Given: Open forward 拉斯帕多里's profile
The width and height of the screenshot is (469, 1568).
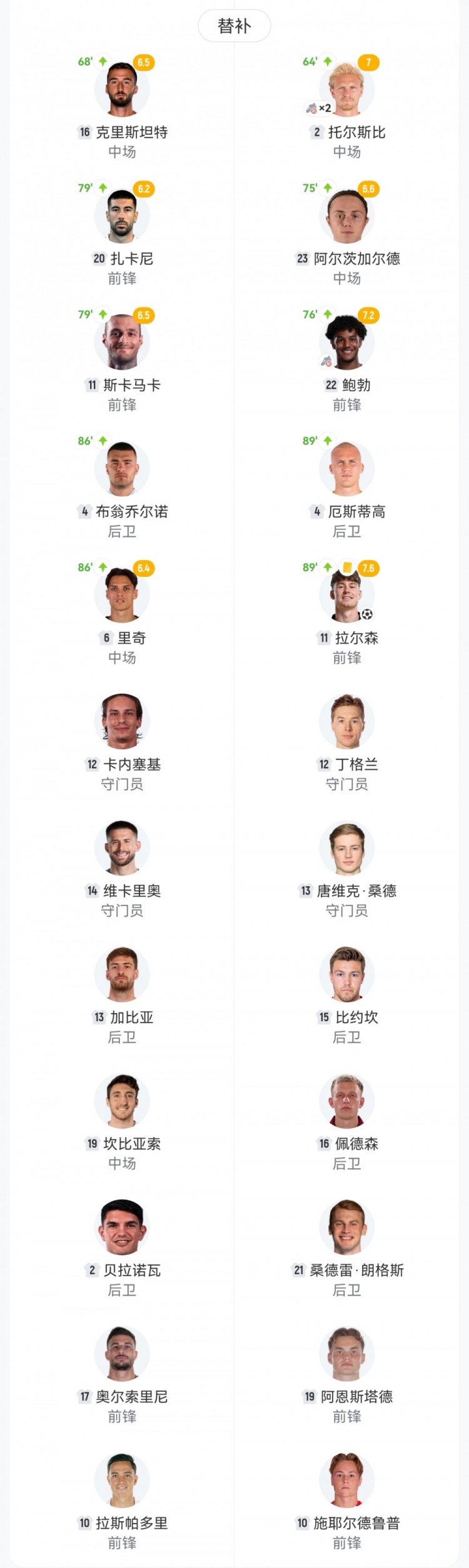Looking at the screenshot, I should pyautogui.click(x=122, y=1481).
